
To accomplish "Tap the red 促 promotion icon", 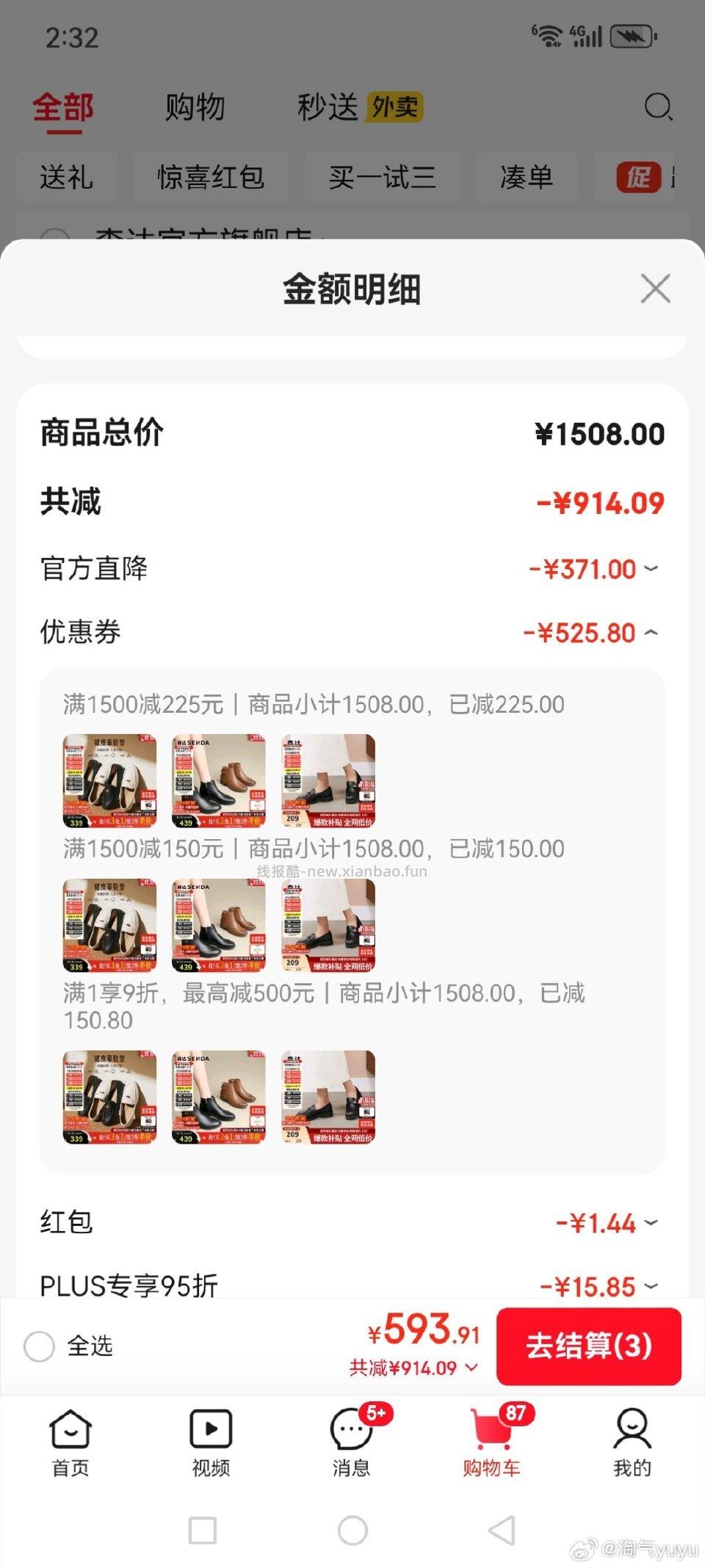I will point(640,178).
